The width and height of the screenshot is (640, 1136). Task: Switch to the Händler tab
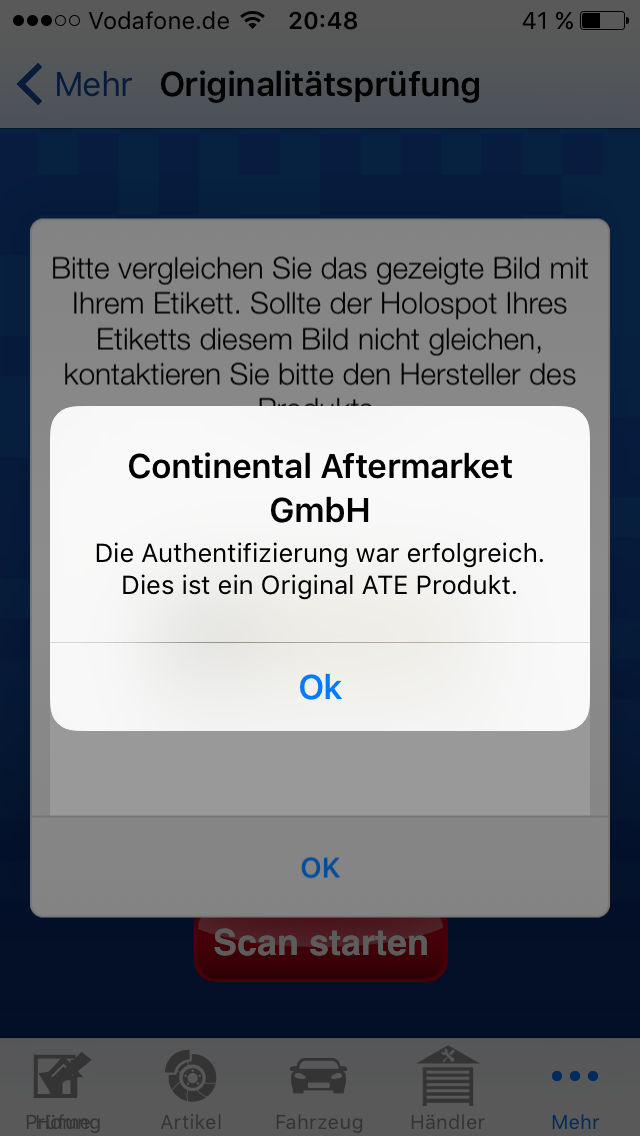click(447, 1088)
